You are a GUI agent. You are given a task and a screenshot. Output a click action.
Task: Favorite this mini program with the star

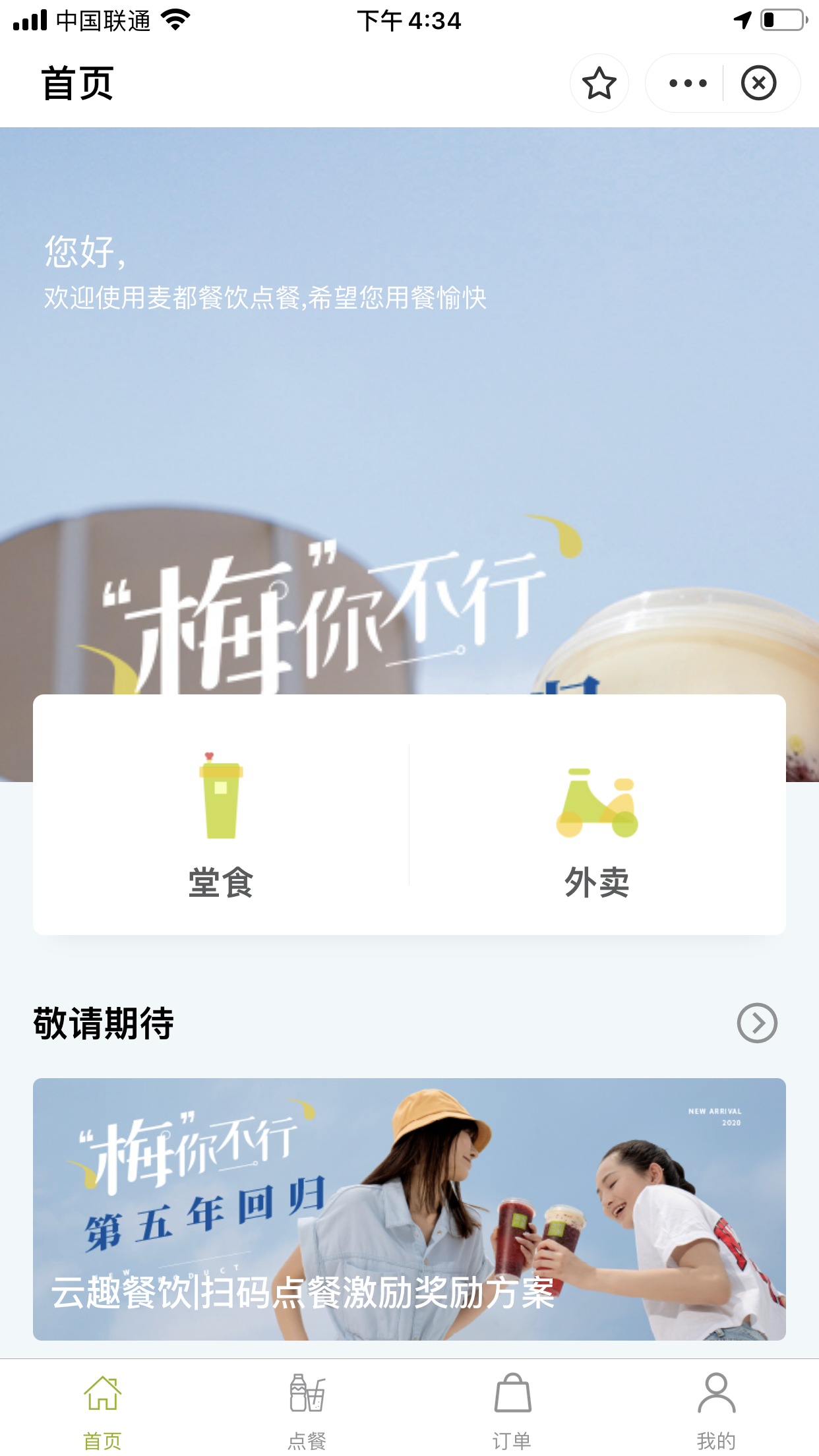click(599, 83)
